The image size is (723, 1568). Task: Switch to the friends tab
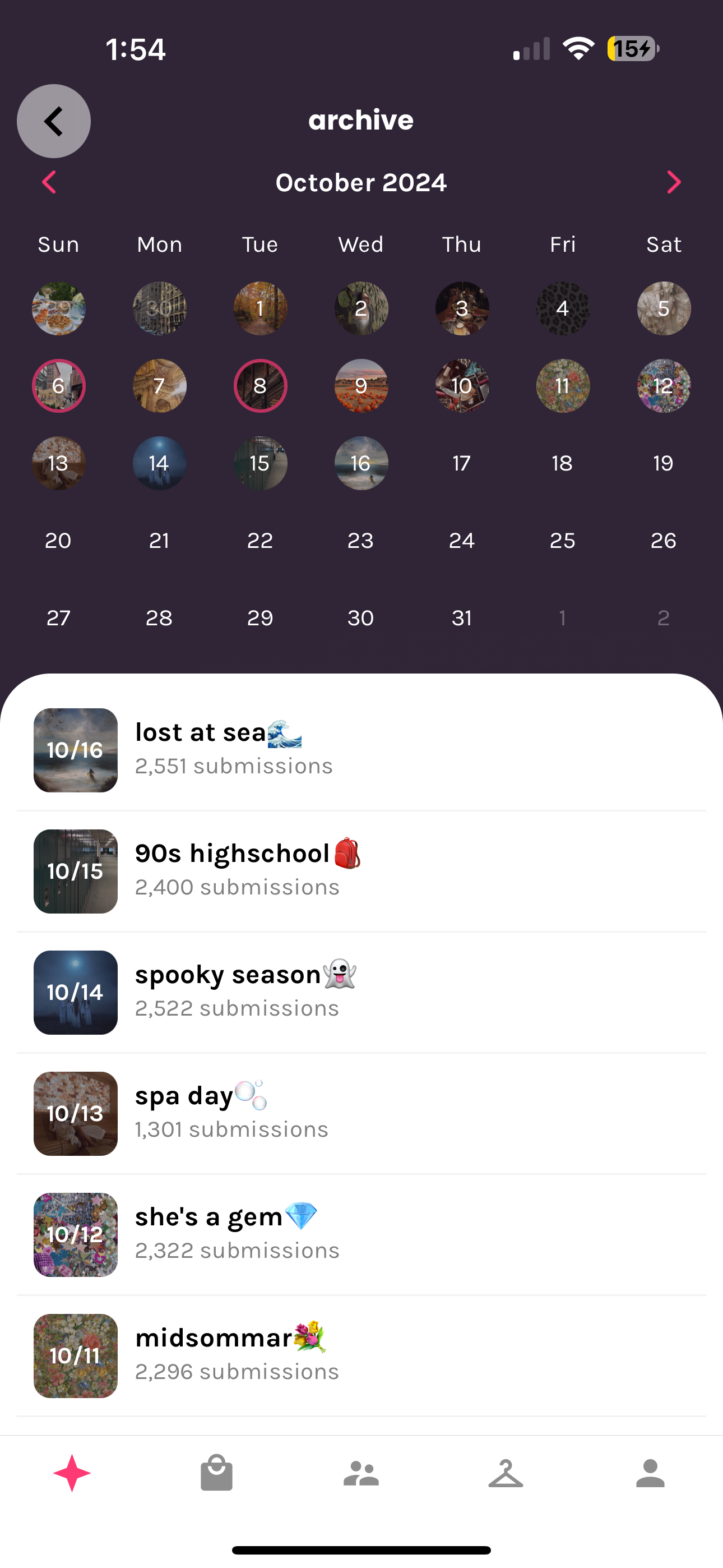point(361,1474)
